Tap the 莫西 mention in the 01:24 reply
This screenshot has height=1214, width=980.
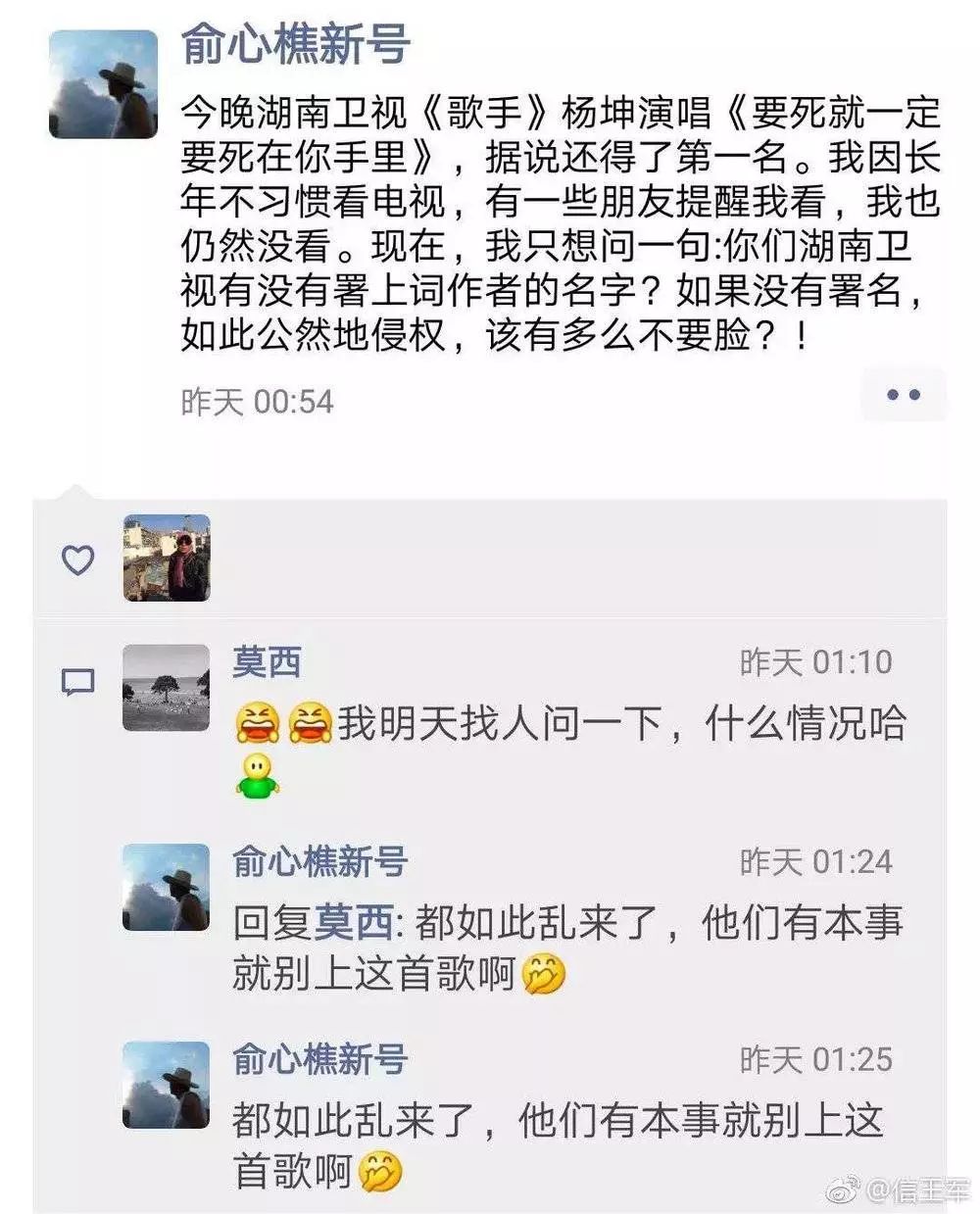[x=354, y=923]
